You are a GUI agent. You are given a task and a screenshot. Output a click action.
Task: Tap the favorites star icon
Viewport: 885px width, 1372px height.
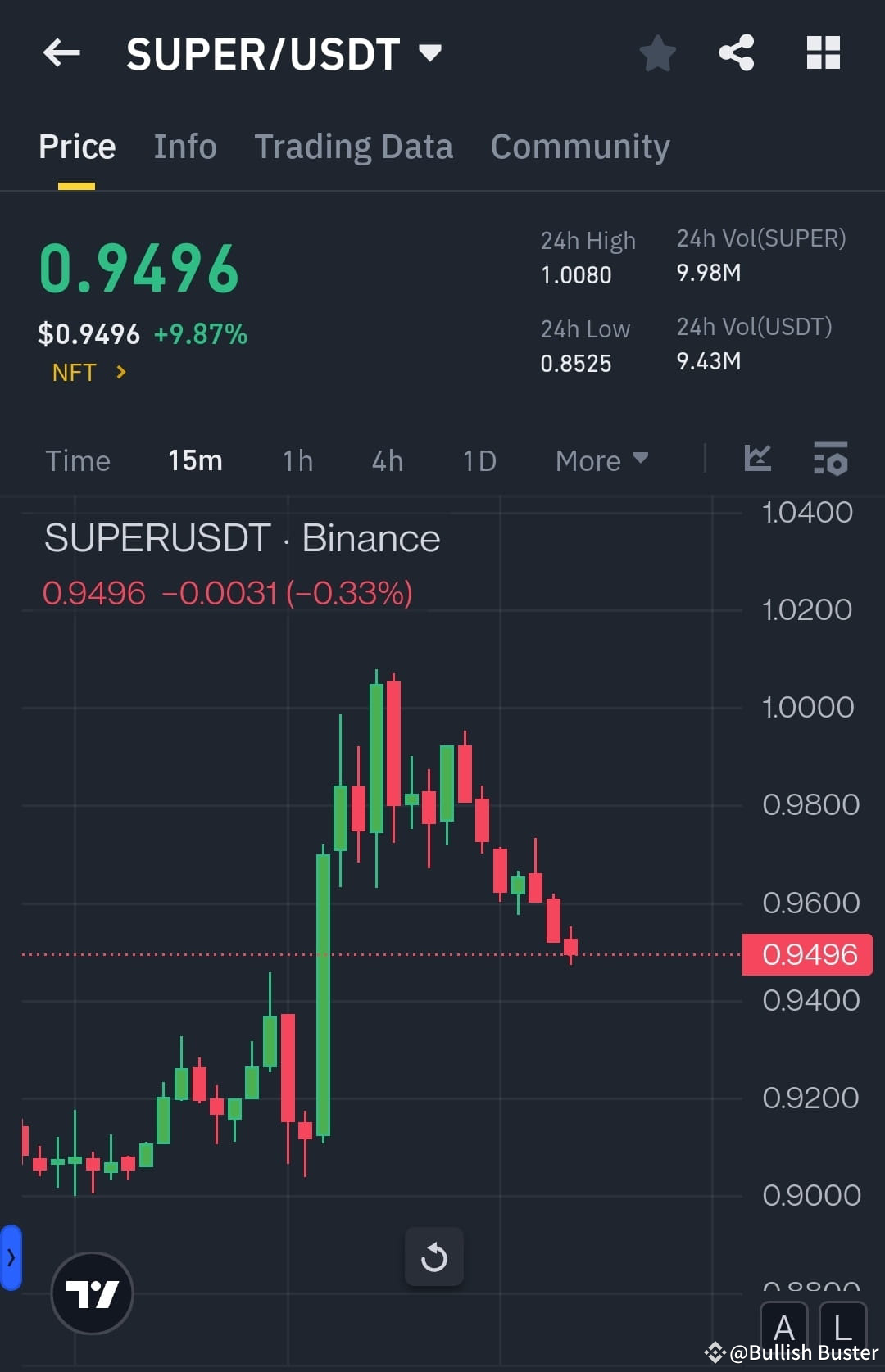point(657,52)
